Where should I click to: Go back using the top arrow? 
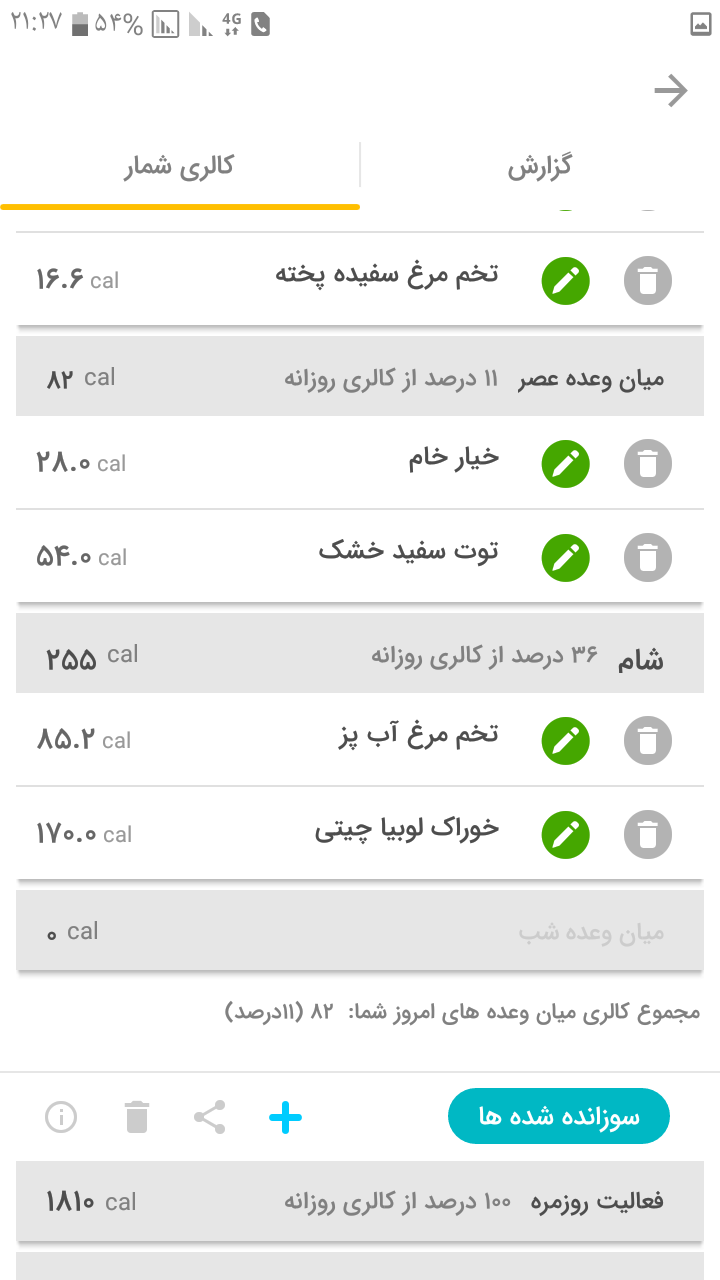click(671, 92)
